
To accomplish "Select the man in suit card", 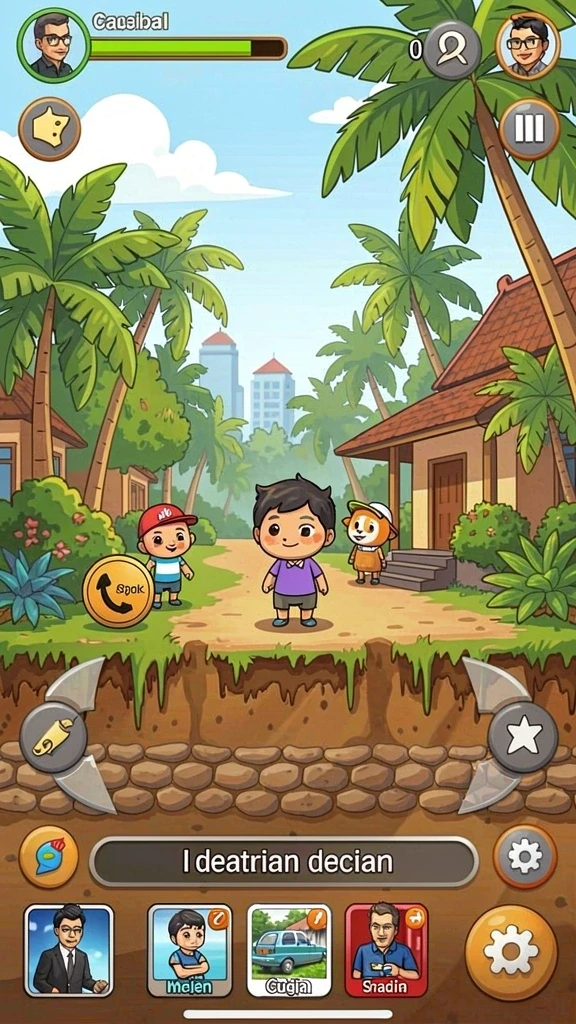I will coord(69,950).
